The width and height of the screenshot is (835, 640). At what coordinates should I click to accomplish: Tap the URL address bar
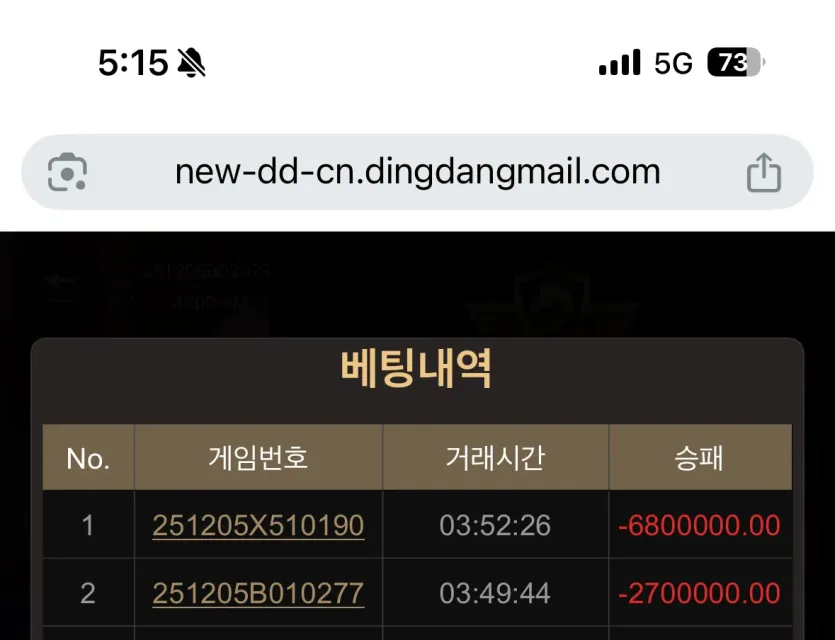417,172
